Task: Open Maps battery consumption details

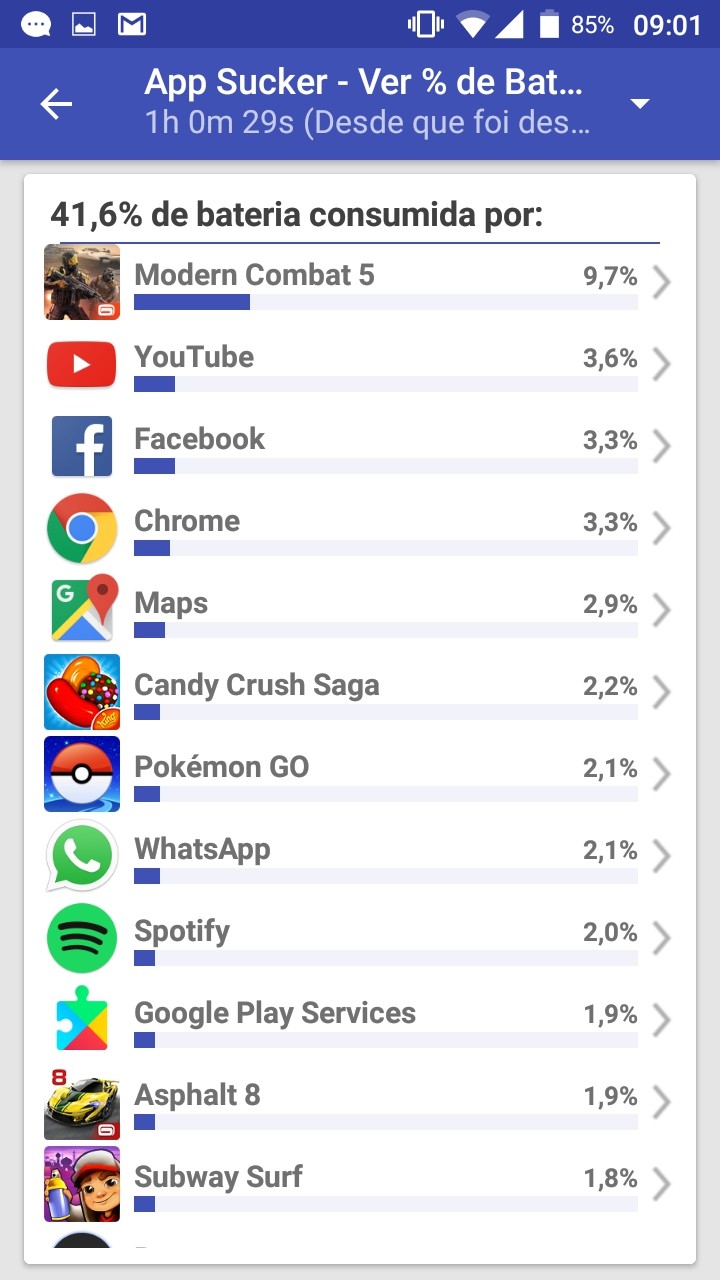Action: [x=360, y=611]
